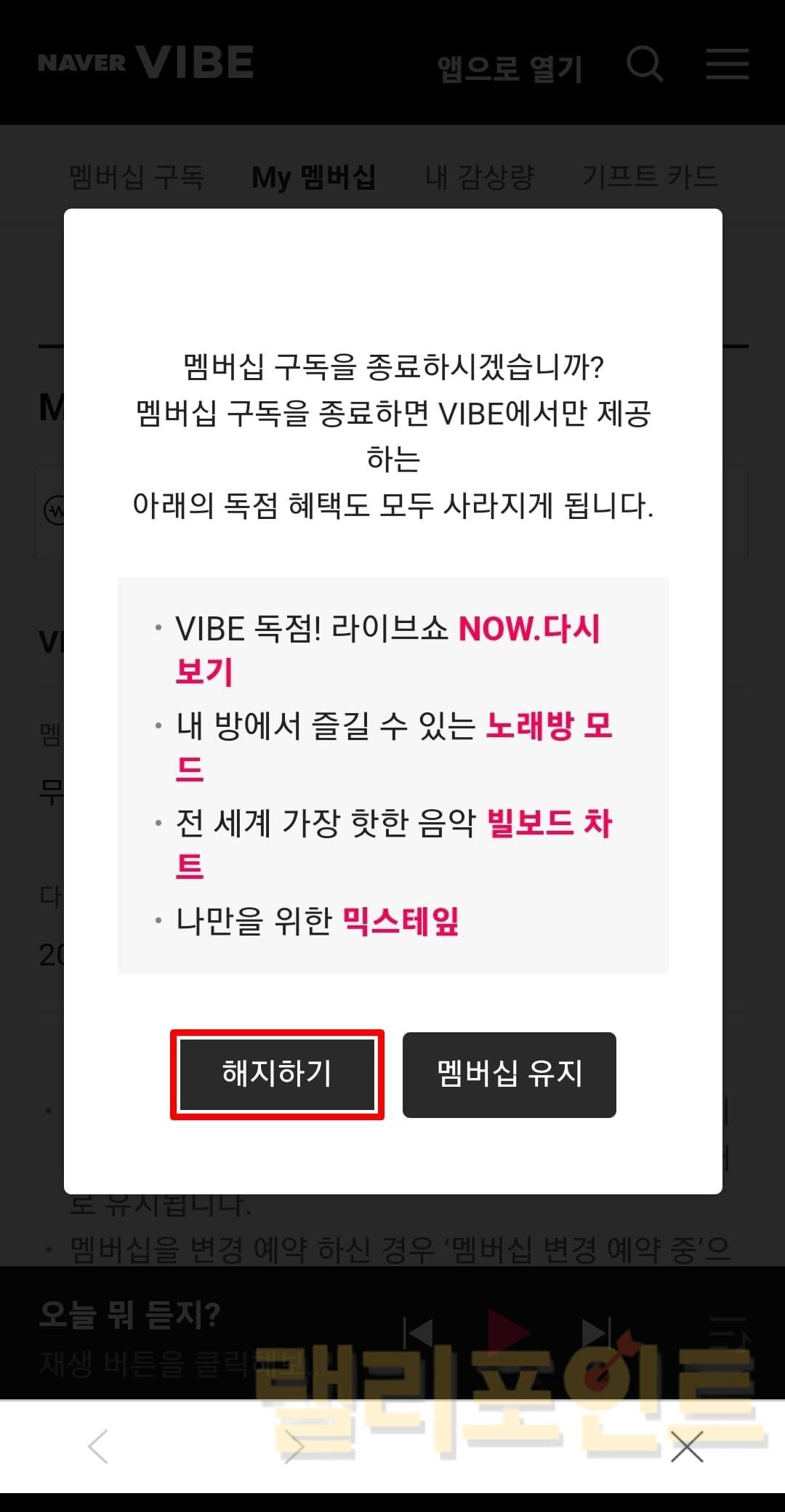Open the search icon in the header

coord(645,64)
